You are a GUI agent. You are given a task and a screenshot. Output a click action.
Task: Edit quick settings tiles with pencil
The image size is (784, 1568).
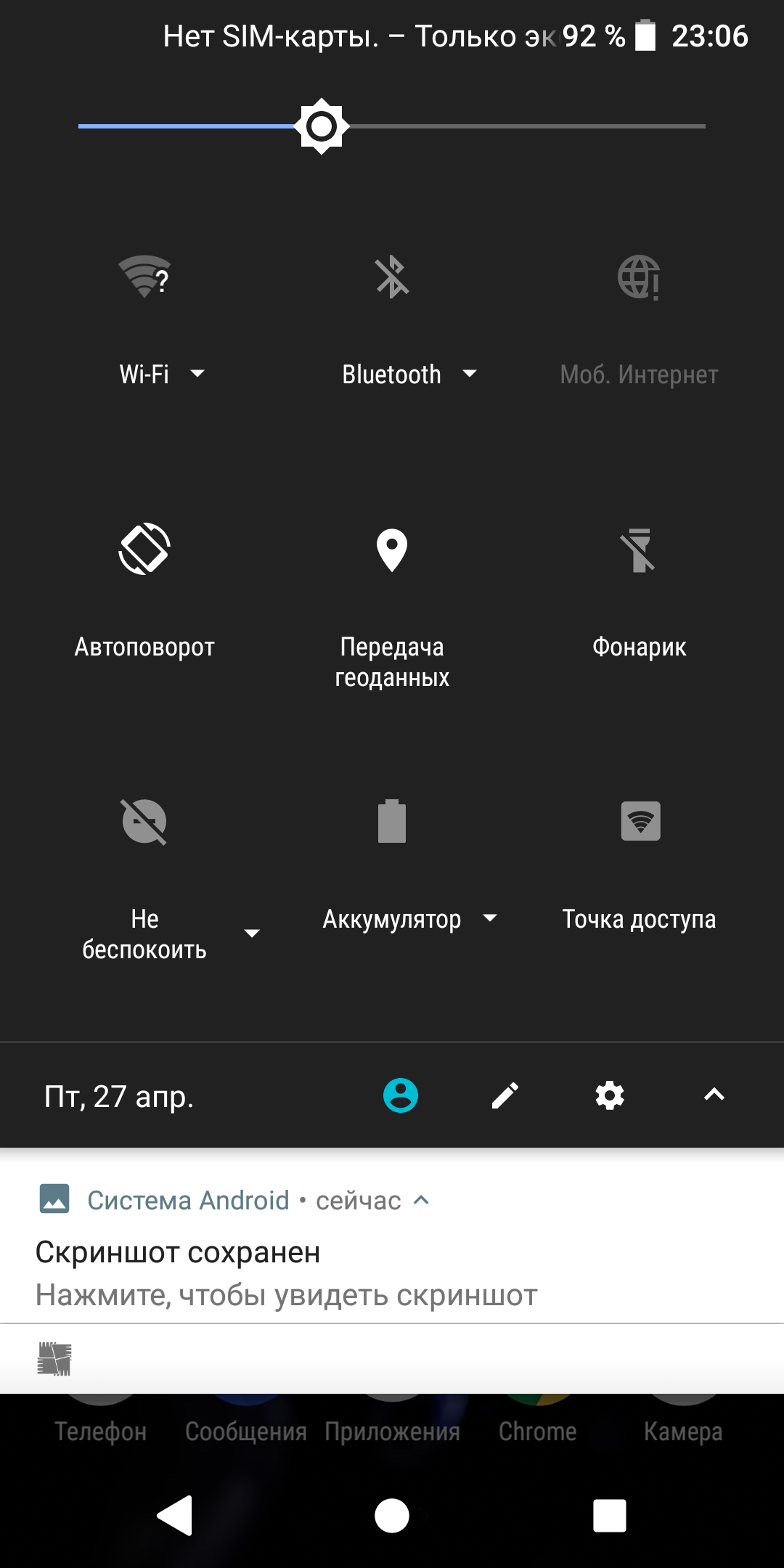505,1095
